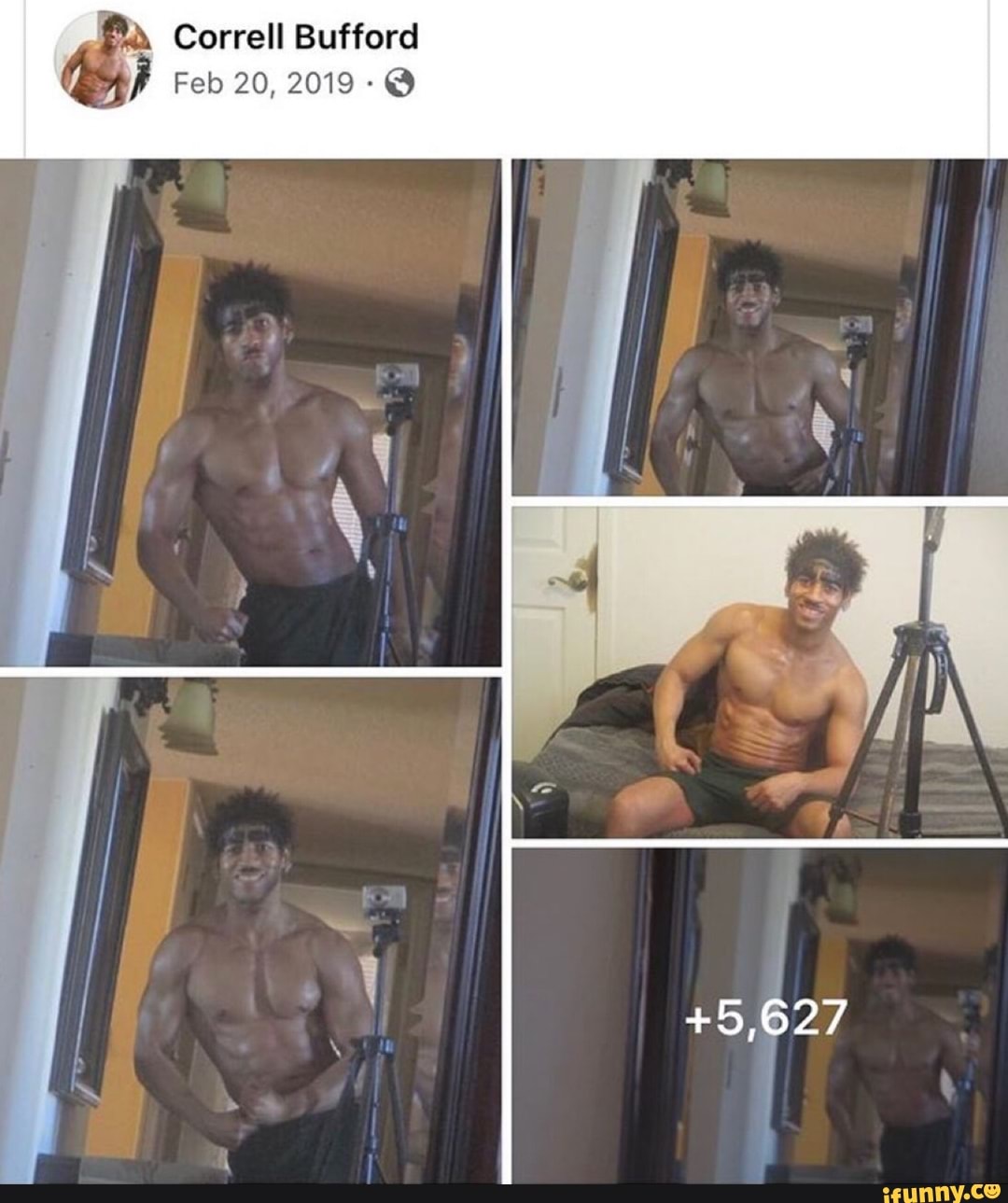View the +5,627 more photos tile
This screenshot has width=1008, height=1203.
(758, 1015)
